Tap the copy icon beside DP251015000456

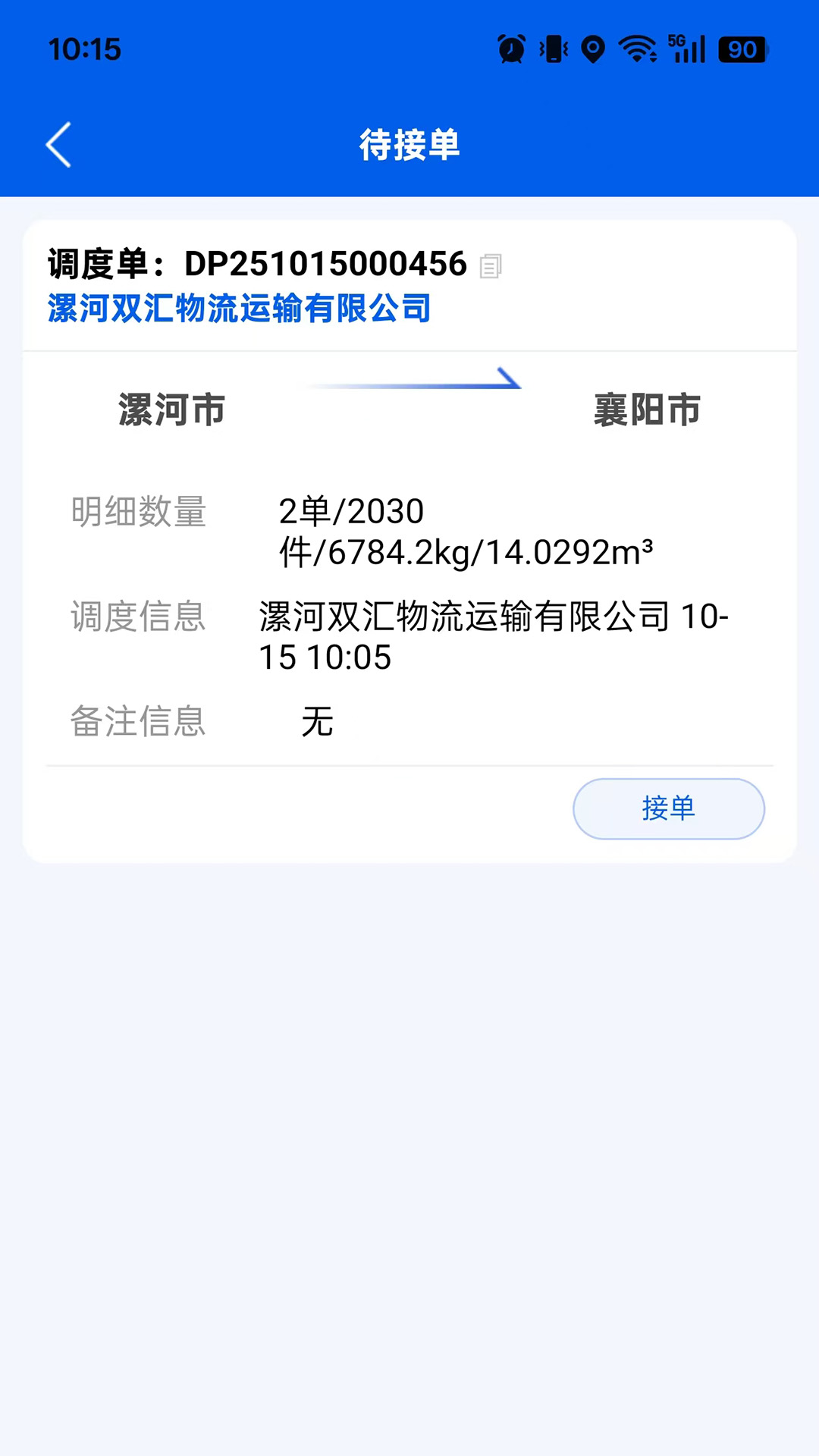coord(491,267)
